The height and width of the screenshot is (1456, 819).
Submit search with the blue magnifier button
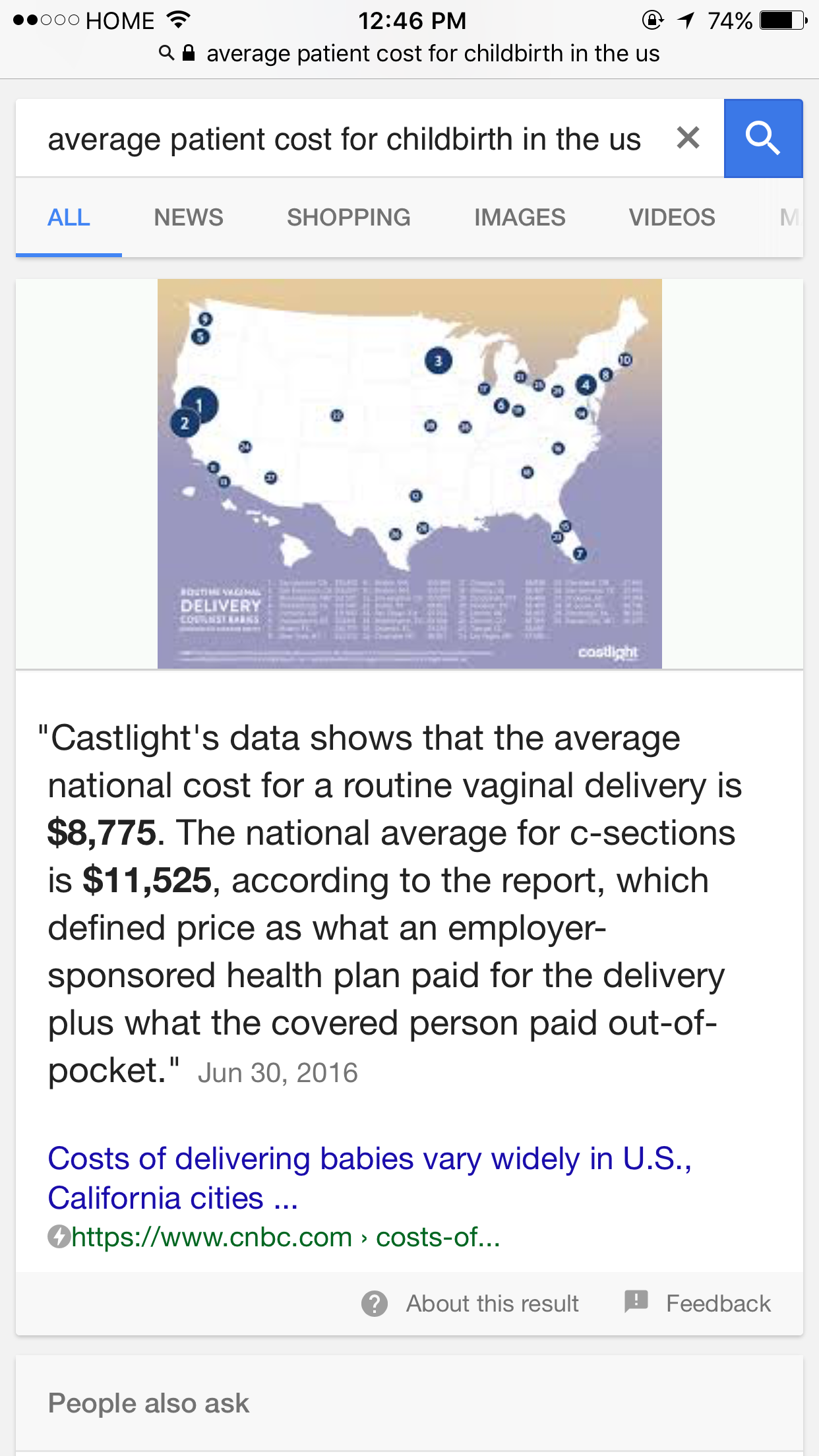coord(763,138)
